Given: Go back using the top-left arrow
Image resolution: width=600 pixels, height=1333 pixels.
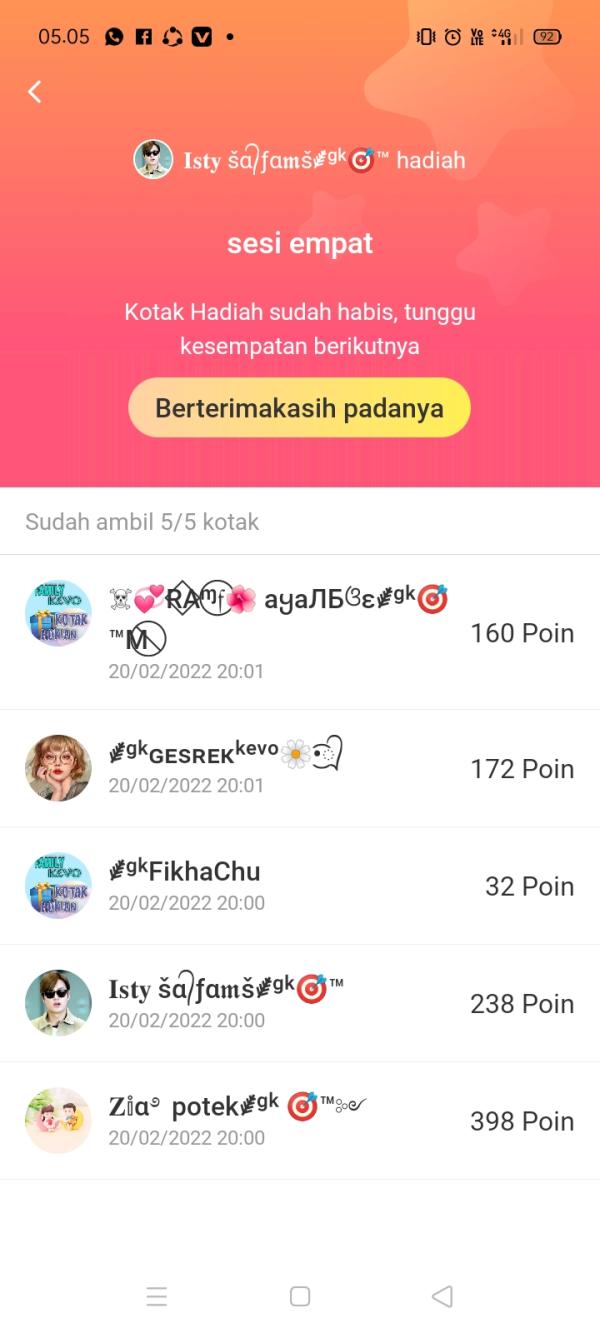Looking at the screenshot, I should 35,92.
